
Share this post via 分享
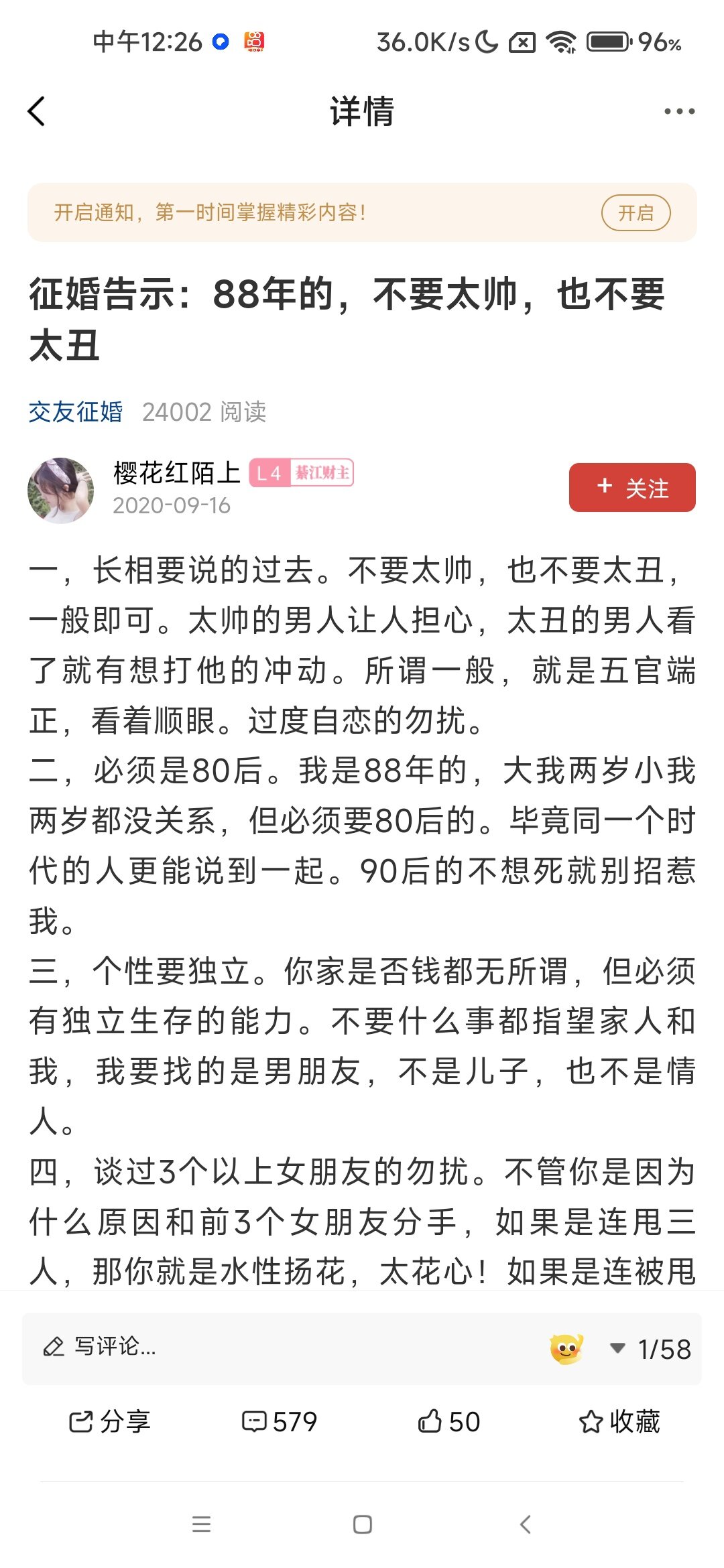(x=111, y=1421)
